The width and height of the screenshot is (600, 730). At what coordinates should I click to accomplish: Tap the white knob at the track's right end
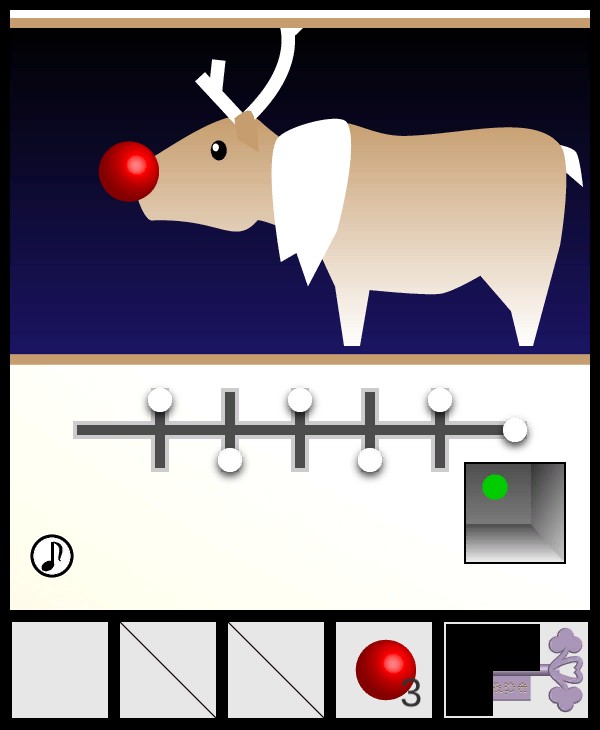[x=515, y=430]
